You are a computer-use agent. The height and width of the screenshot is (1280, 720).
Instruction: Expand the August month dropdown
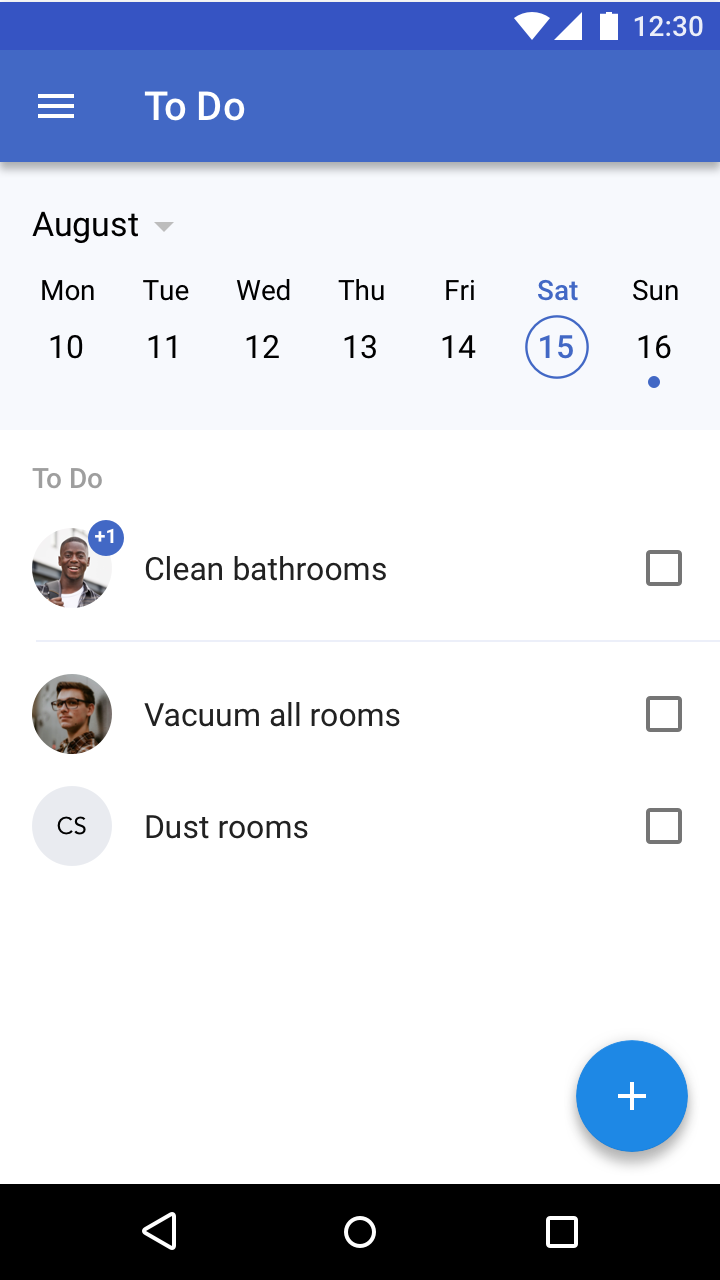pos(104,225)
